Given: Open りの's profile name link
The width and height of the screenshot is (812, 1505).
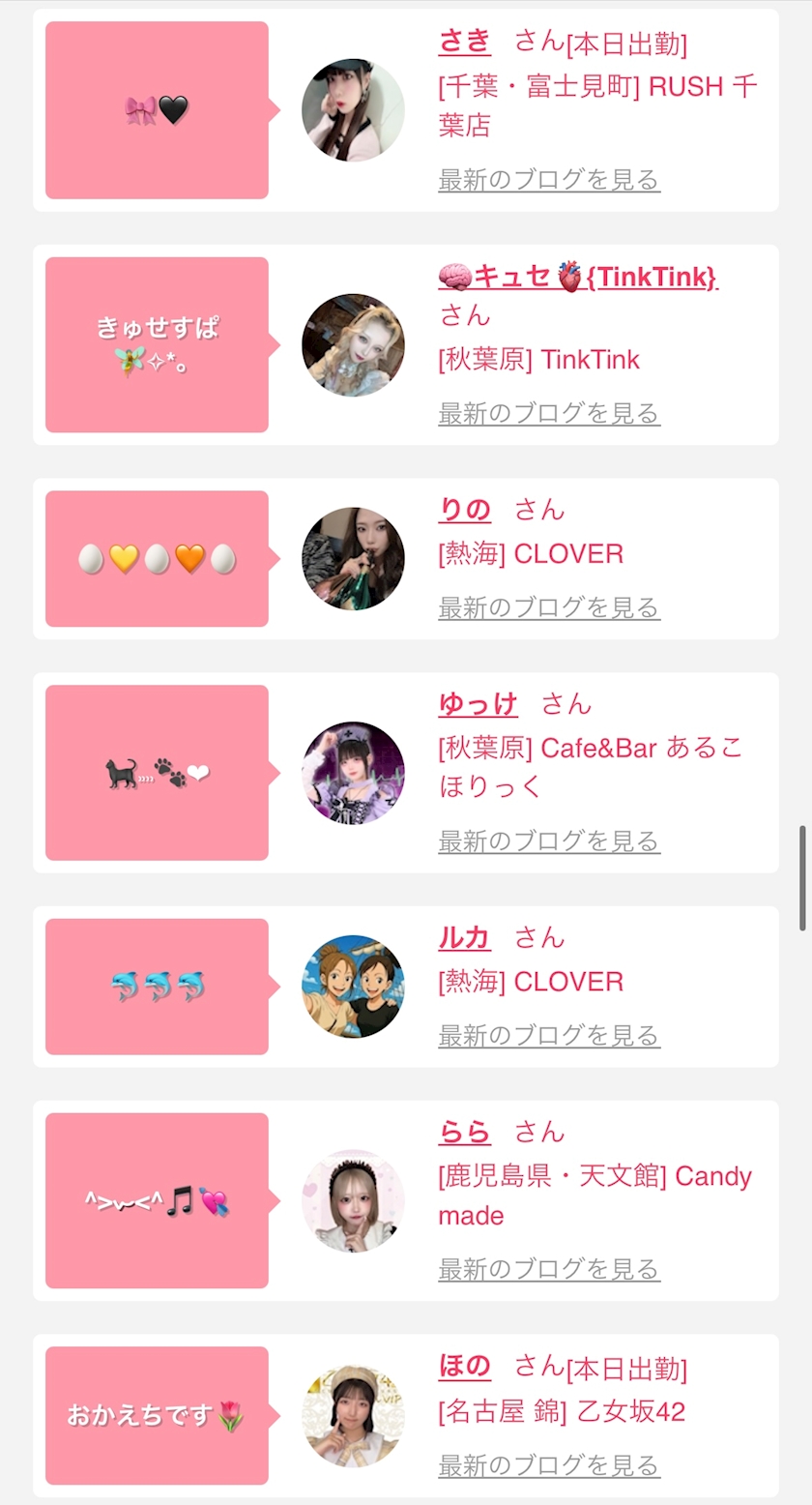Looking at the screenshot, I should tap(465, 510).
